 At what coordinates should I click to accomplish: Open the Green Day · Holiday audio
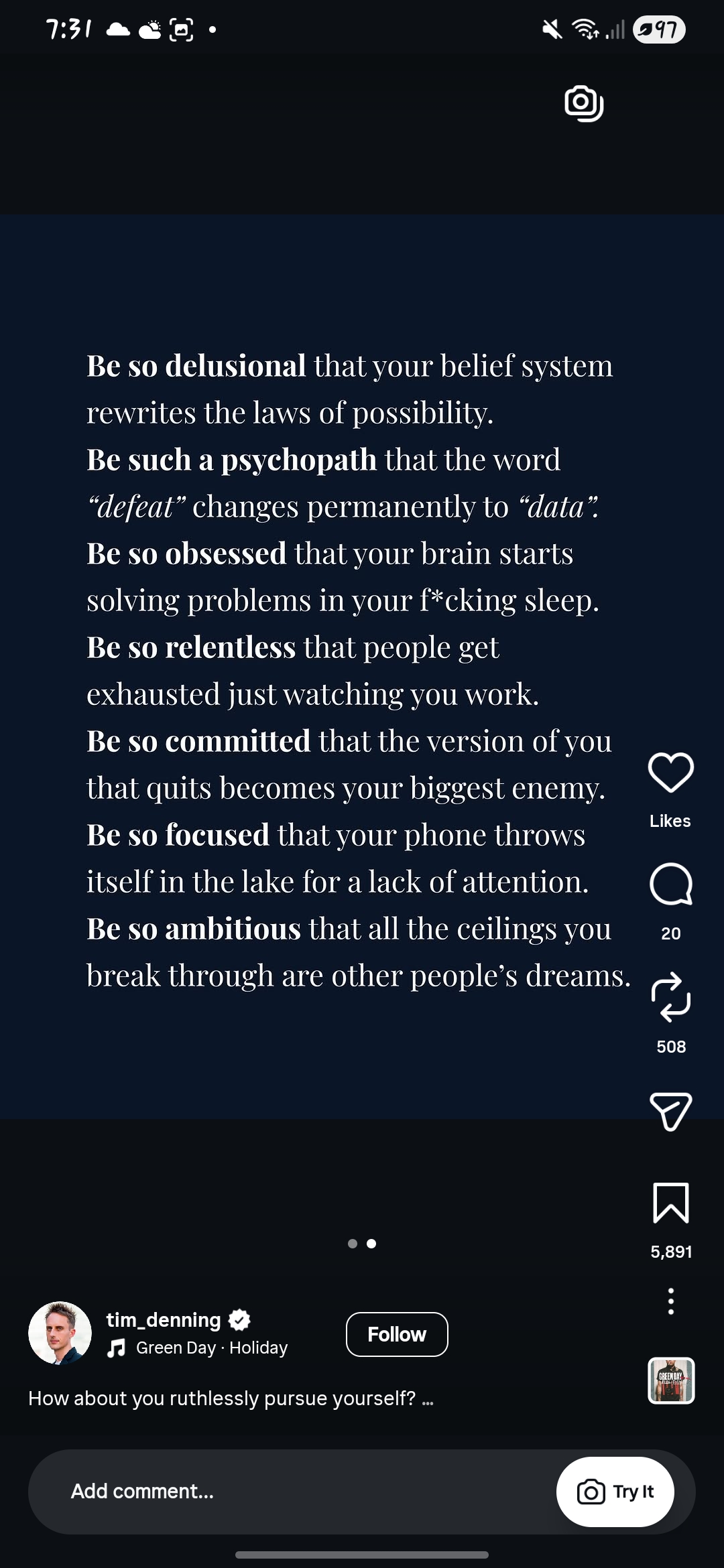coord(211,1348)
